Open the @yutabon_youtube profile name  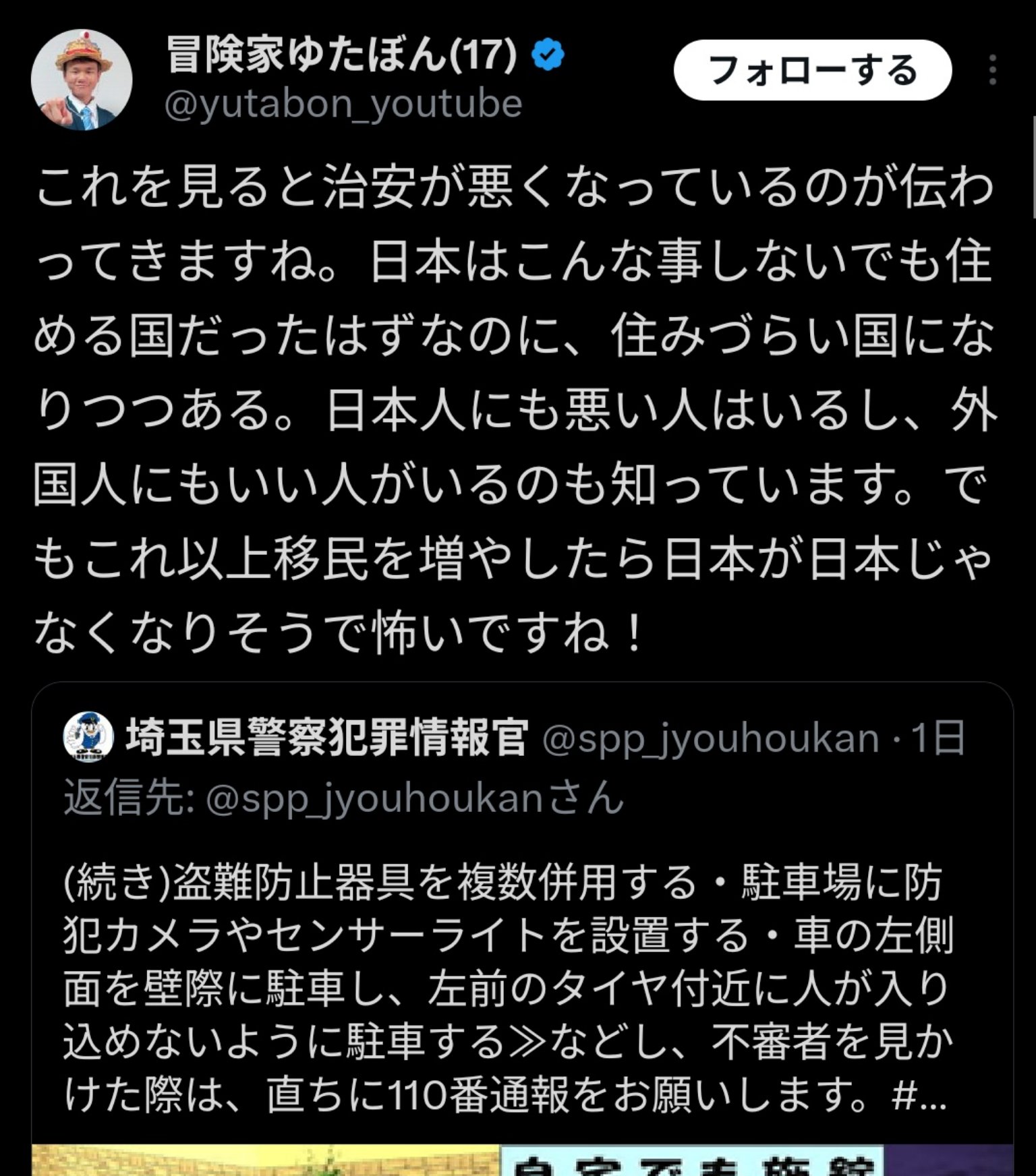343,105
